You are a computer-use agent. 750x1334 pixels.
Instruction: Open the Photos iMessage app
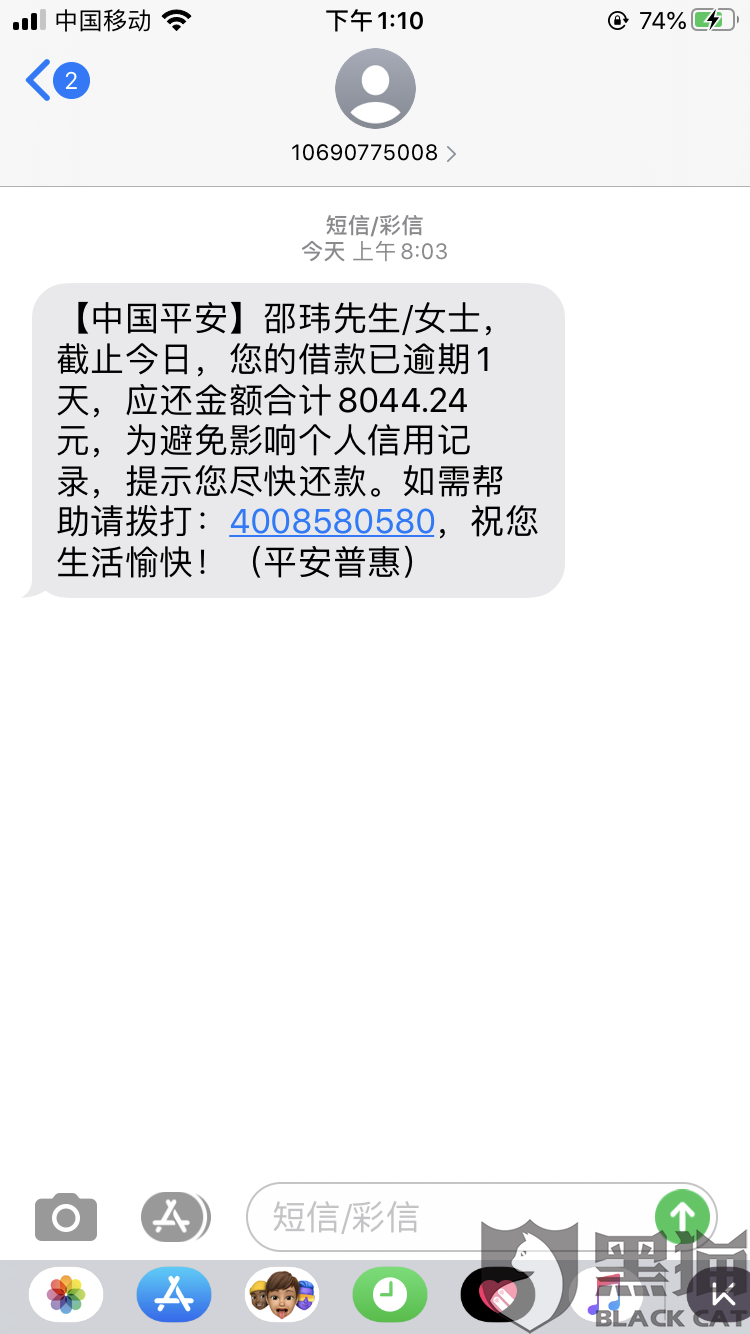coord(66,1295)
